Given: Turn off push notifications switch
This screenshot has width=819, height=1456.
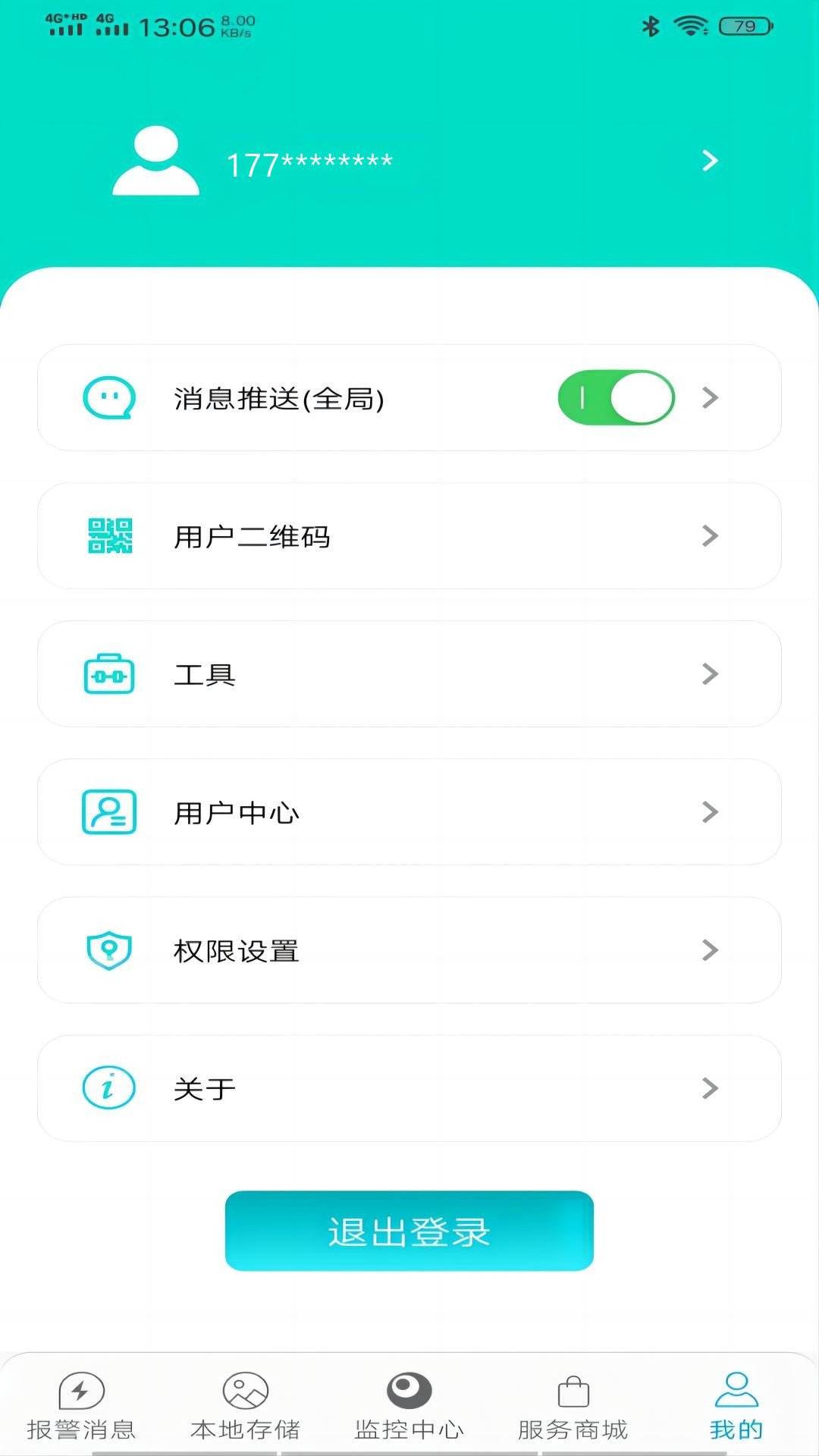Looking at the screenshot, I should [x=617, y=398].
